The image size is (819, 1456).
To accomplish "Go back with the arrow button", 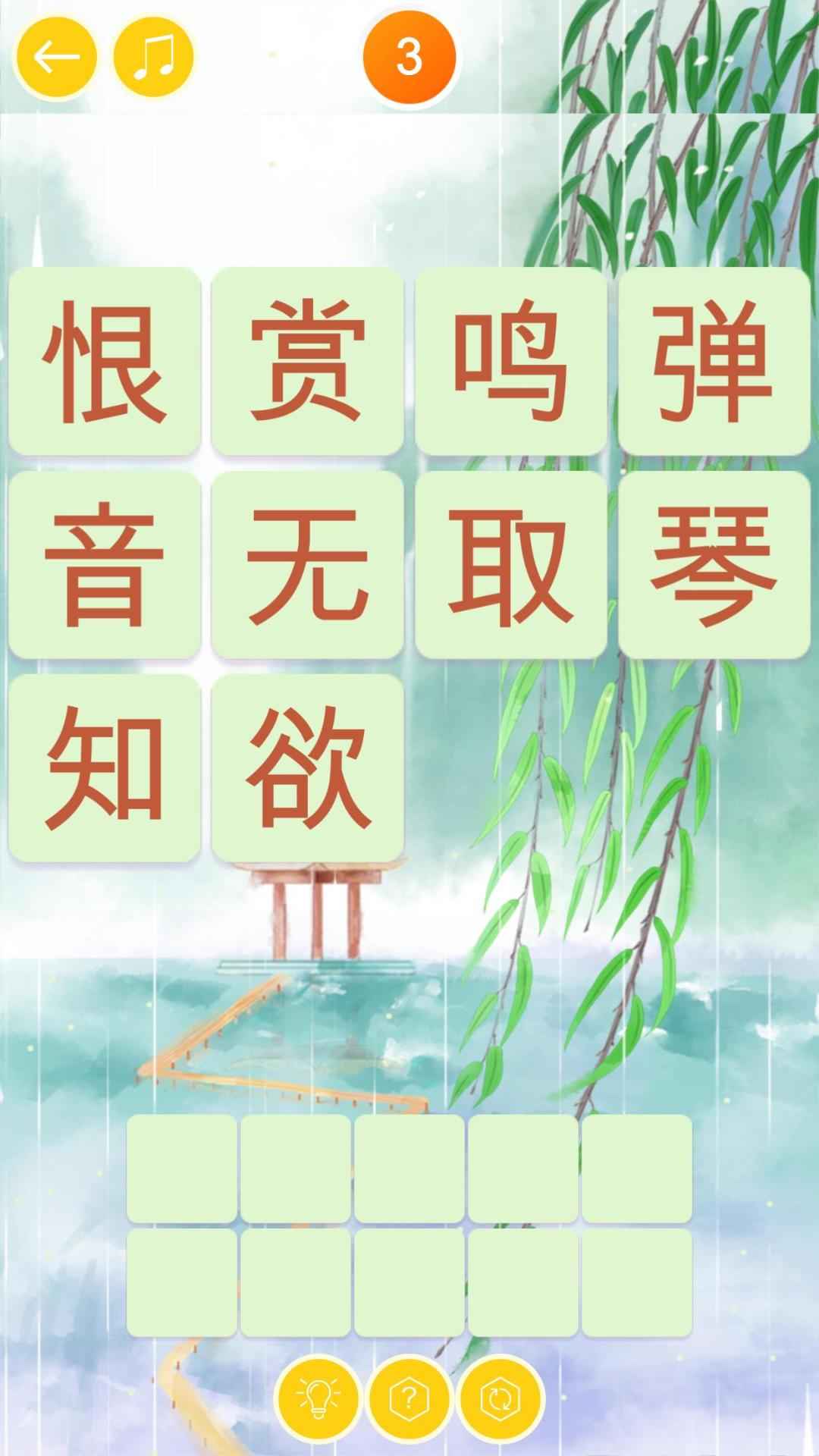I will tap(57, 57).
